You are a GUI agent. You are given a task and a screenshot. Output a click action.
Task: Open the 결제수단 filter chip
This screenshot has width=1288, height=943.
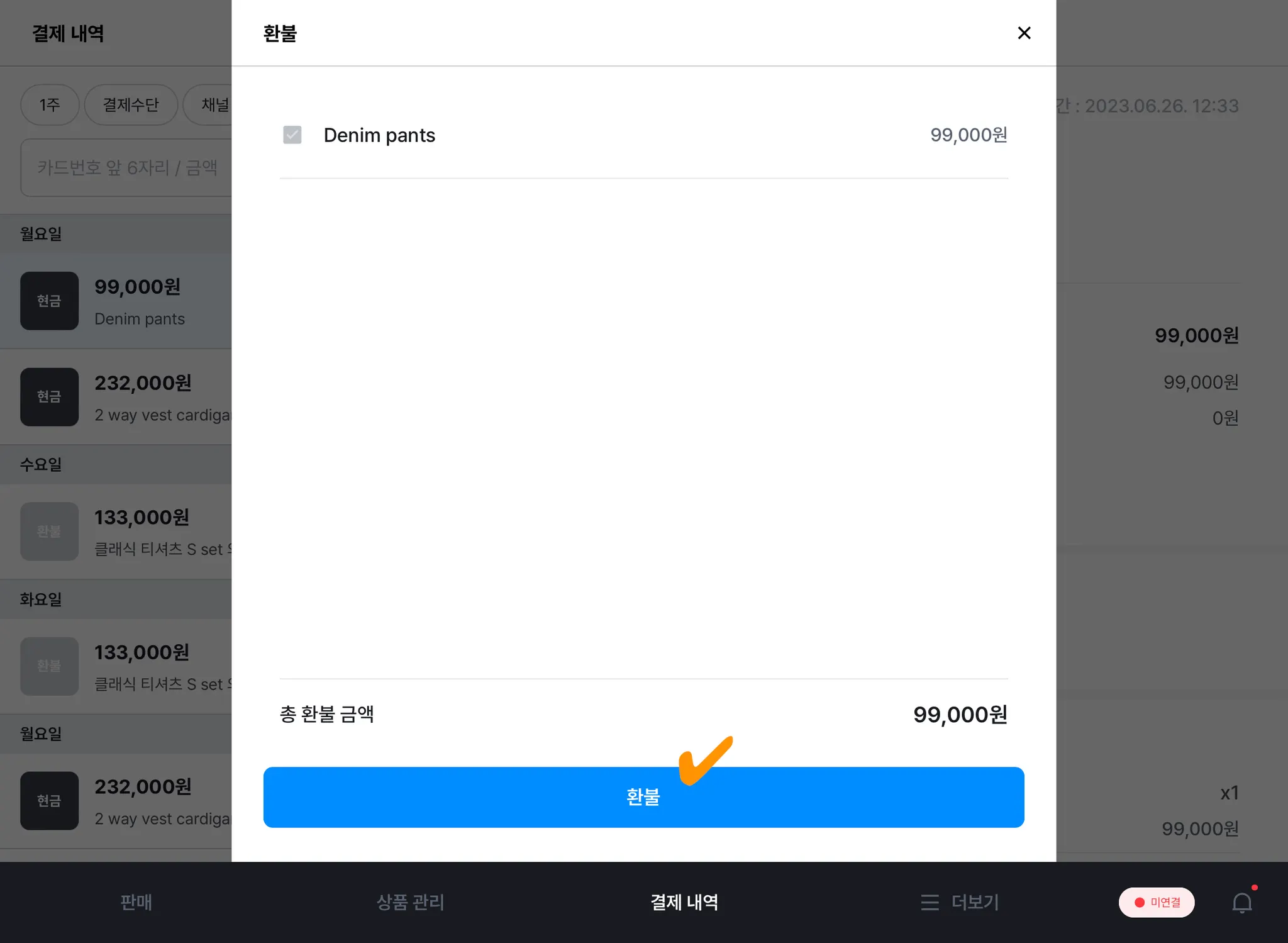(x=131, y=105)
